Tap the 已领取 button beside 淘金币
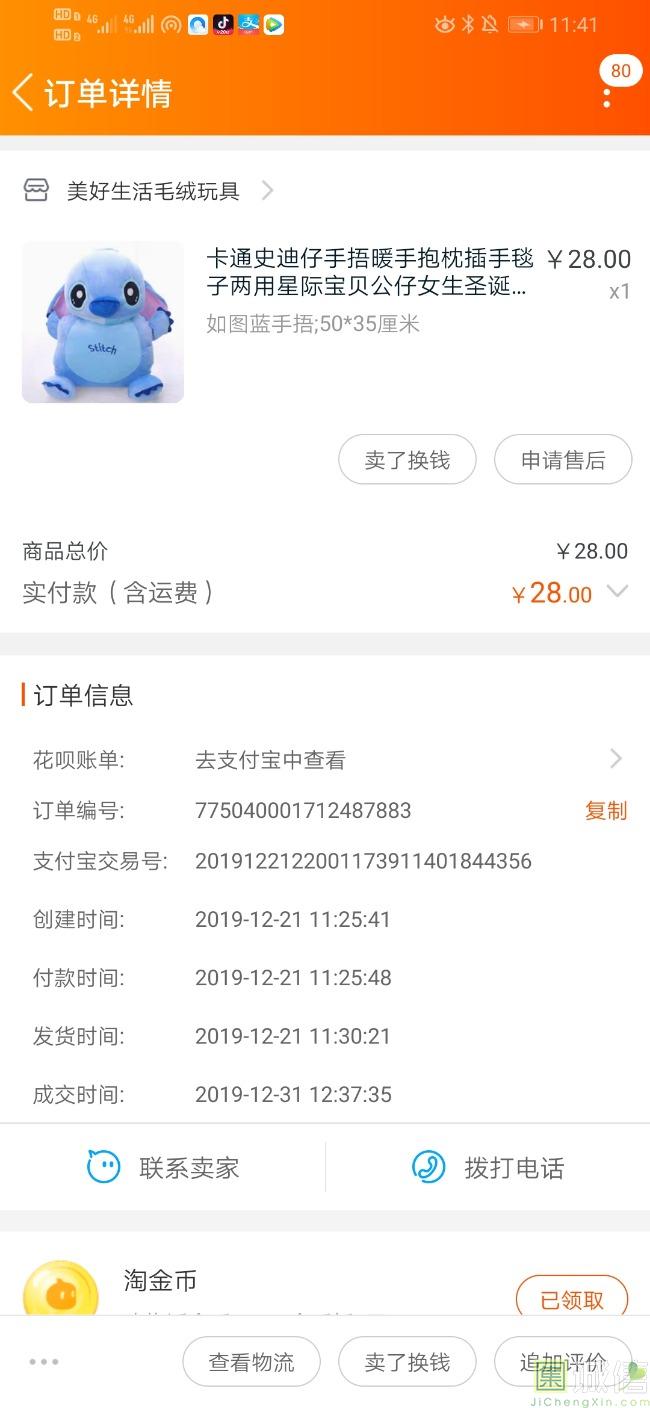Image resolution: width=650 pixels, height=1408 pixels. pyautogui.click(x=572, y=1300)
